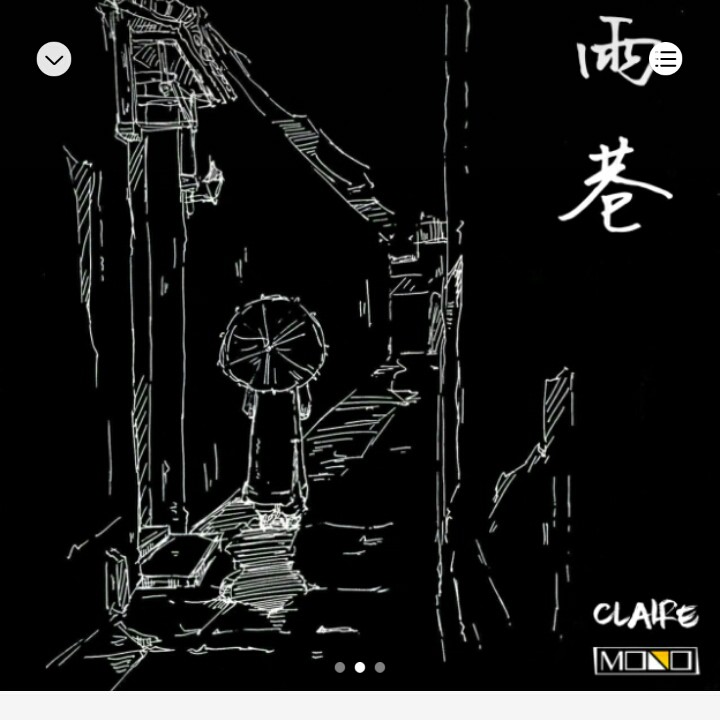Open the playlist menu icon
This screenshot has height=720, width=720.
point(666,59)
